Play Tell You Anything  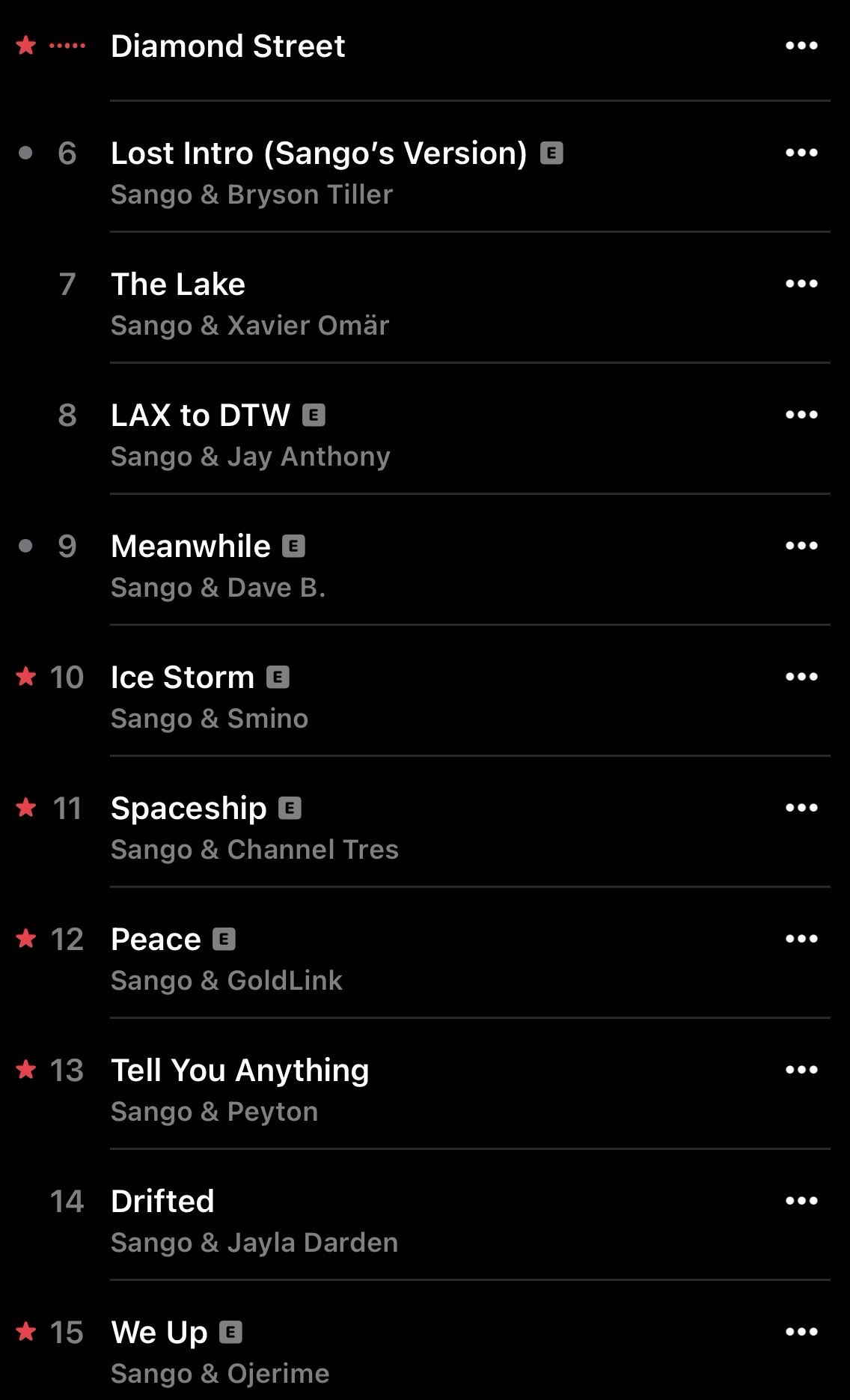pos(239,1071)
